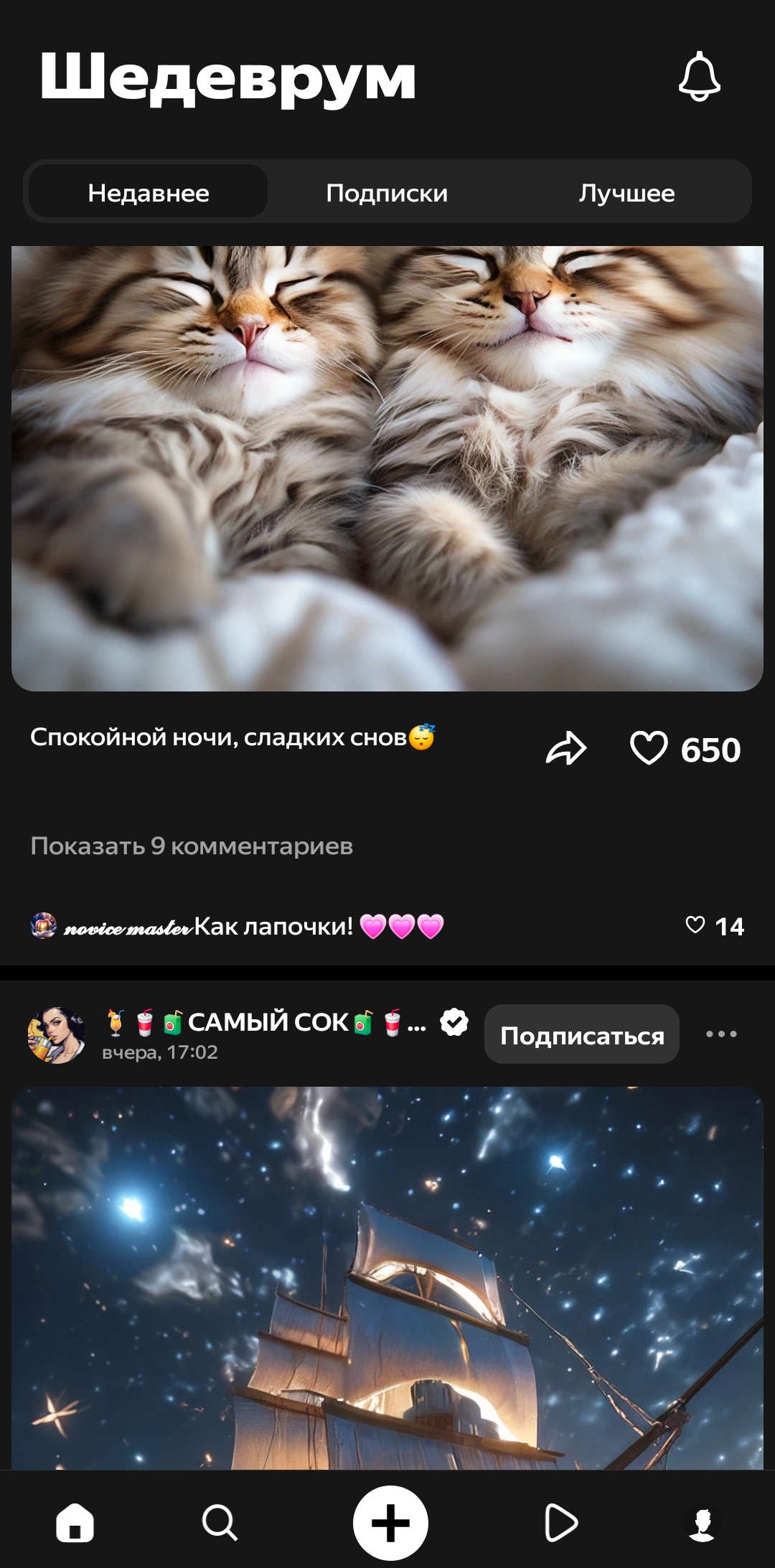Share the sleeping kittens post
Image resolution: width=775 pixels, height=1568 pixels.
point(566,749)
